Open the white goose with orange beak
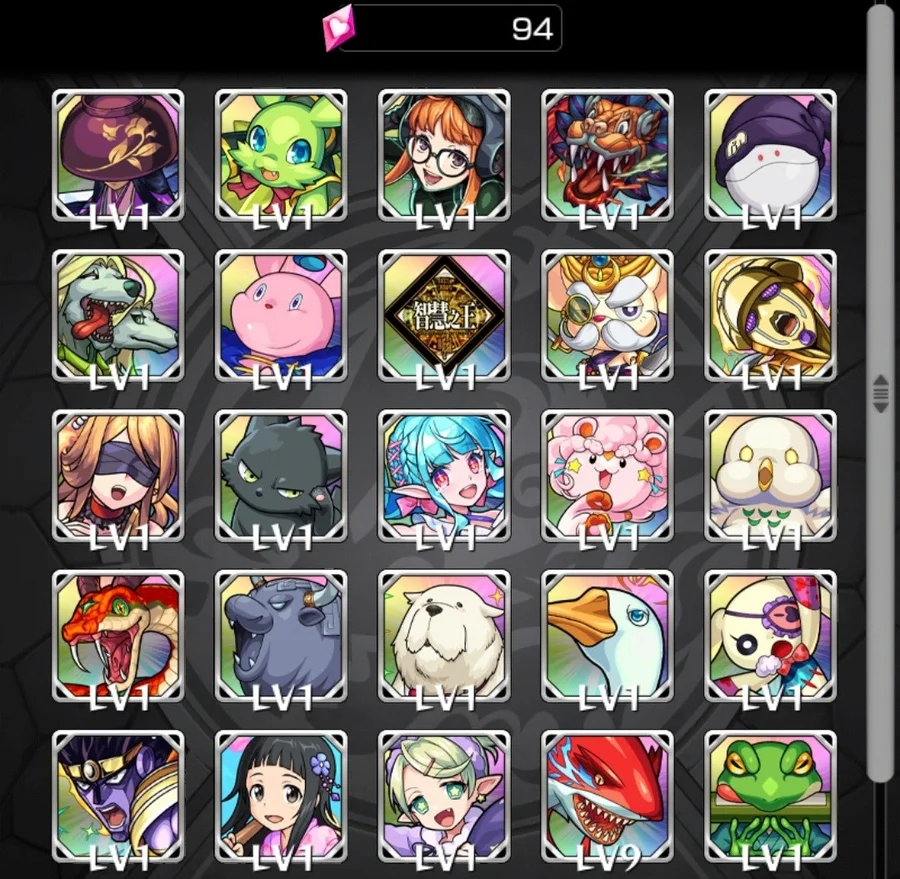Viewport: 900px width, 879px height. coord(607,636)
